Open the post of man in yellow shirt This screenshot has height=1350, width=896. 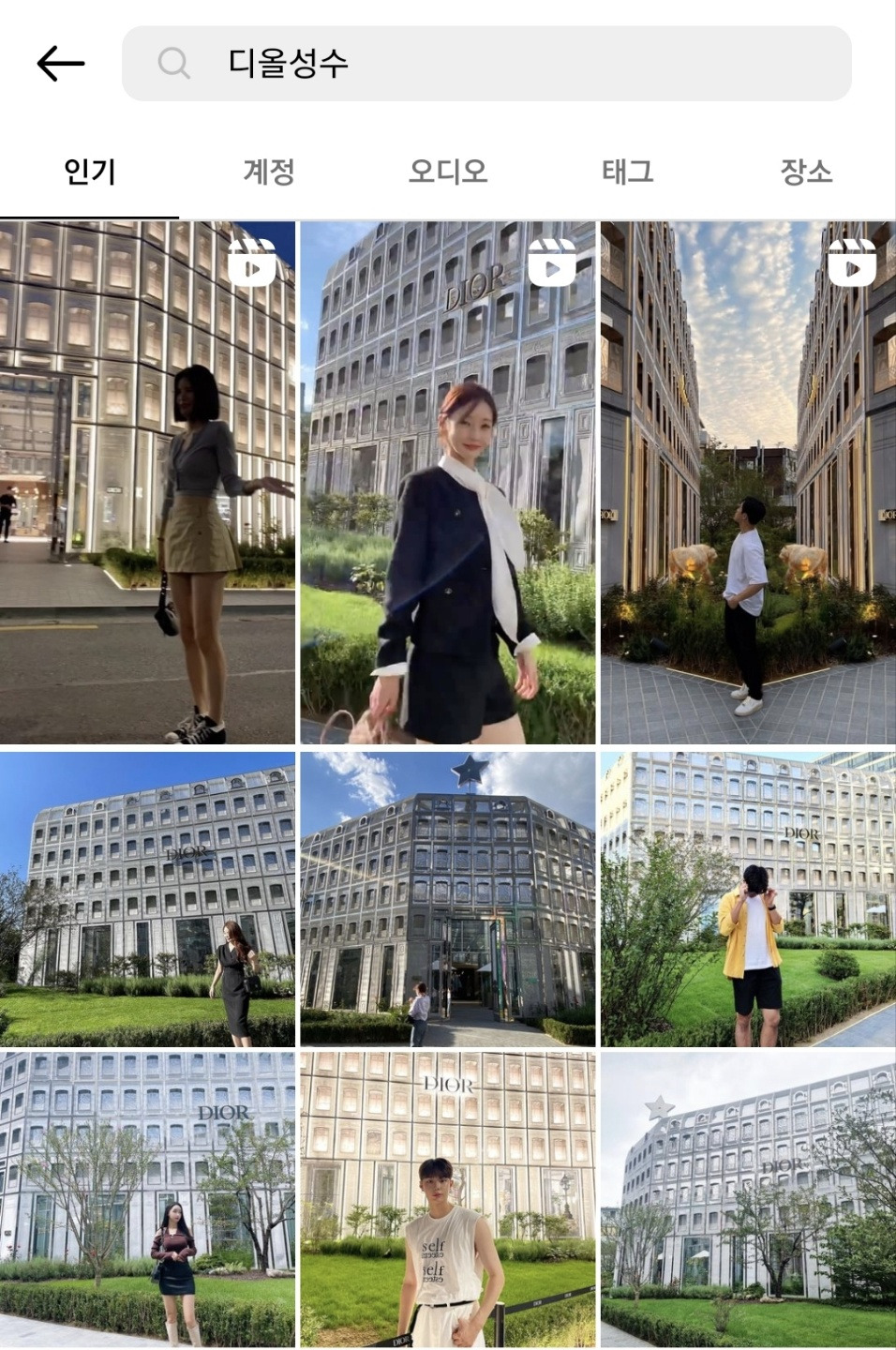748,899
